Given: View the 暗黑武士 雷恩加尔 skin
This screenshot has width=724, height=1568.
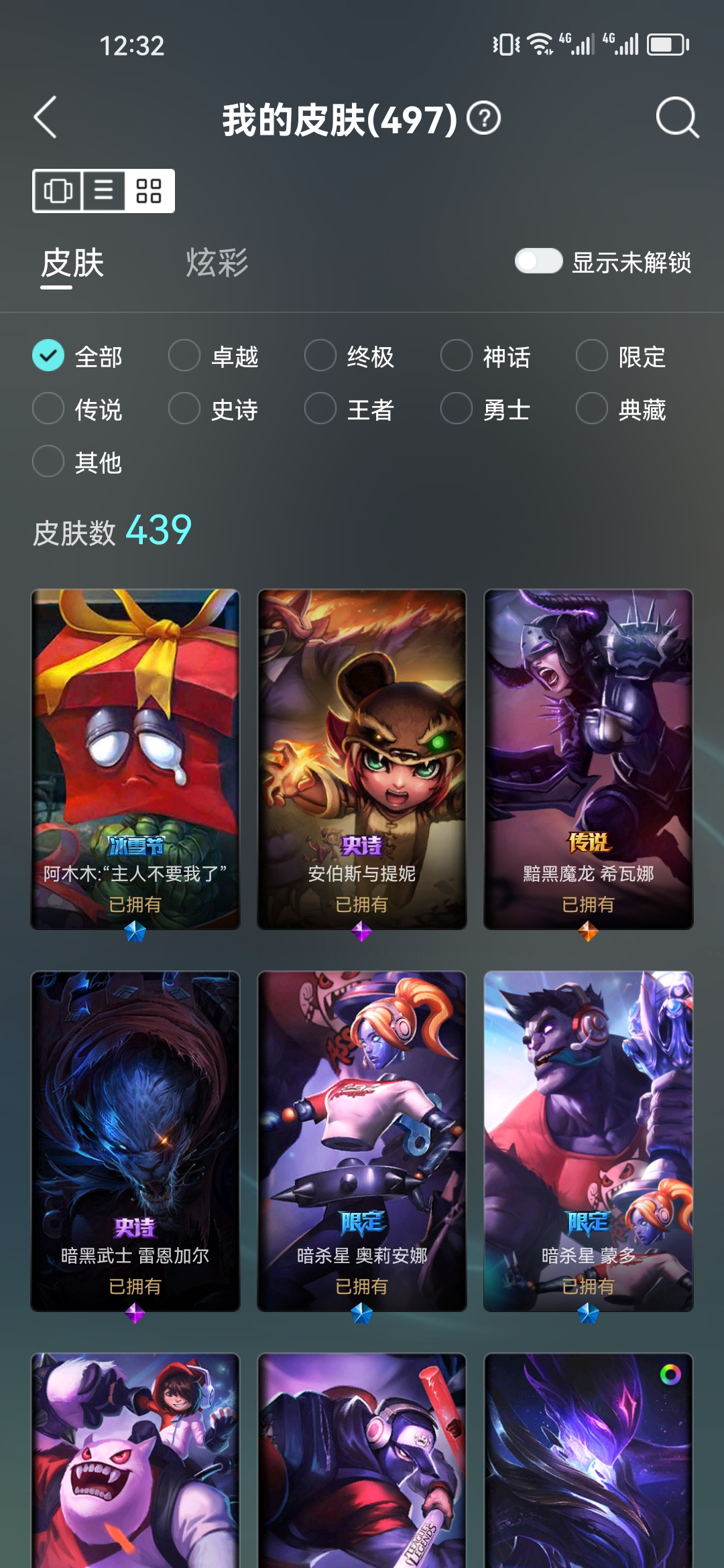Looking at the screenshot, I should [135, 1140].
